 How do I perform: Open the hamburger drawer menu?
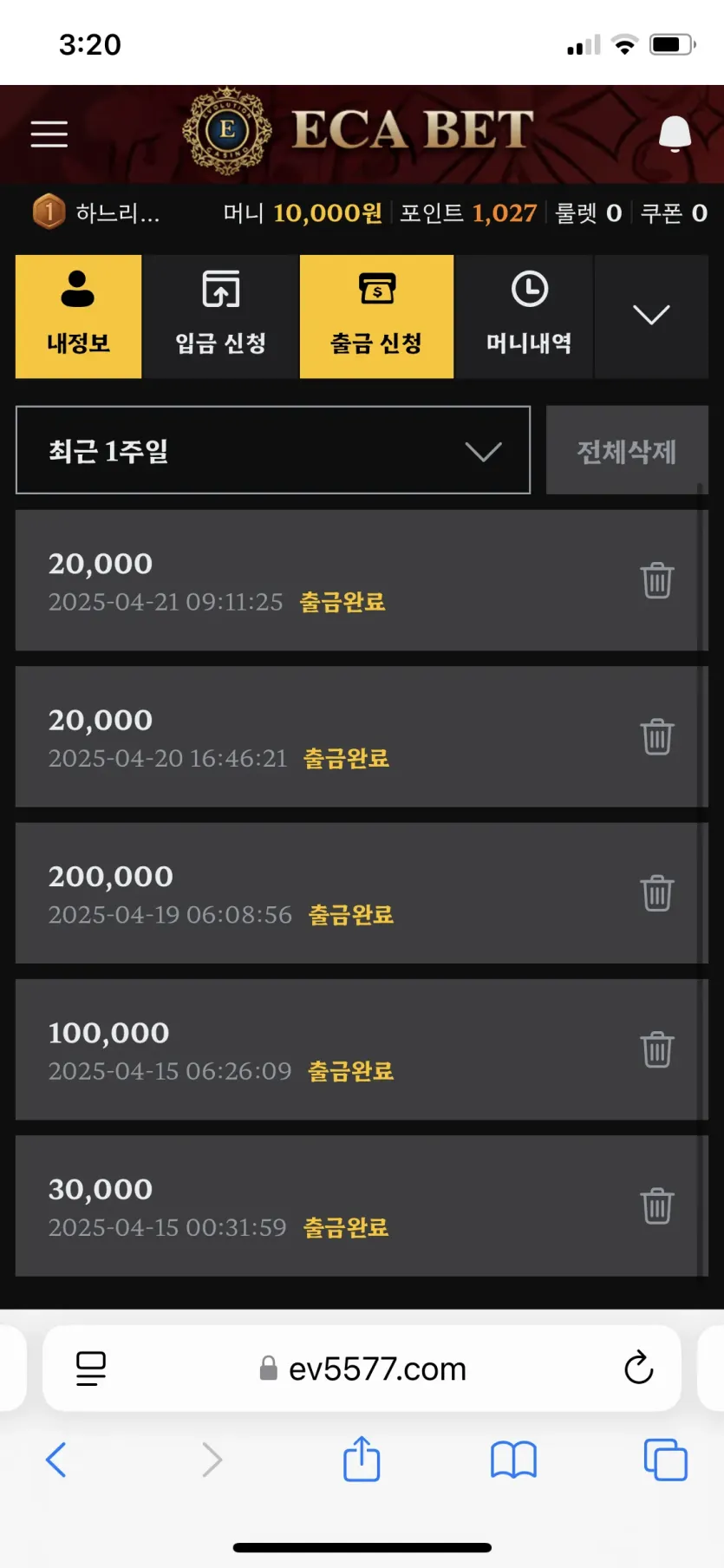(x=49, y=134)
